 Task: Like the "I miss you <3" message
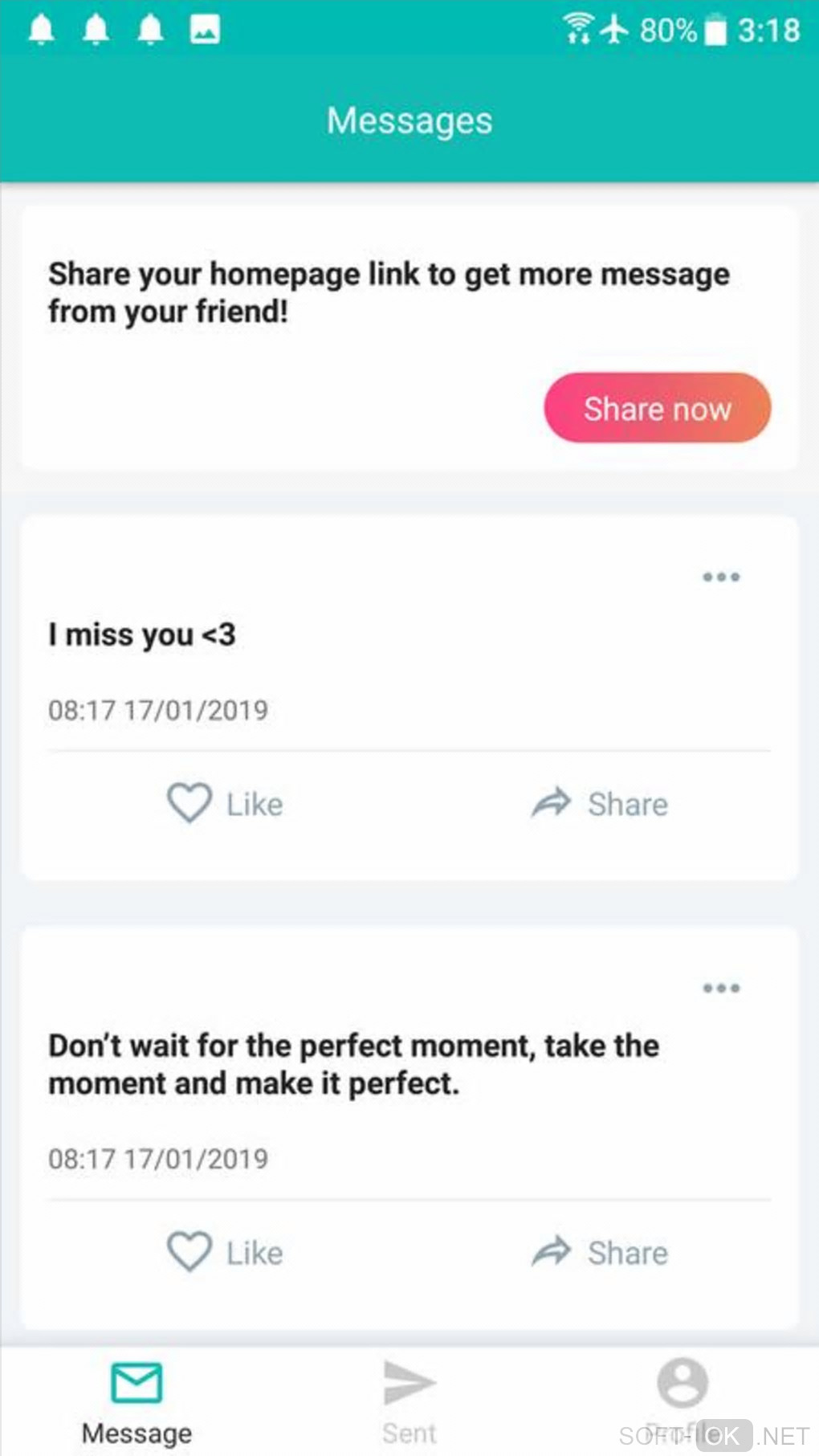click(x=225, y=803)
